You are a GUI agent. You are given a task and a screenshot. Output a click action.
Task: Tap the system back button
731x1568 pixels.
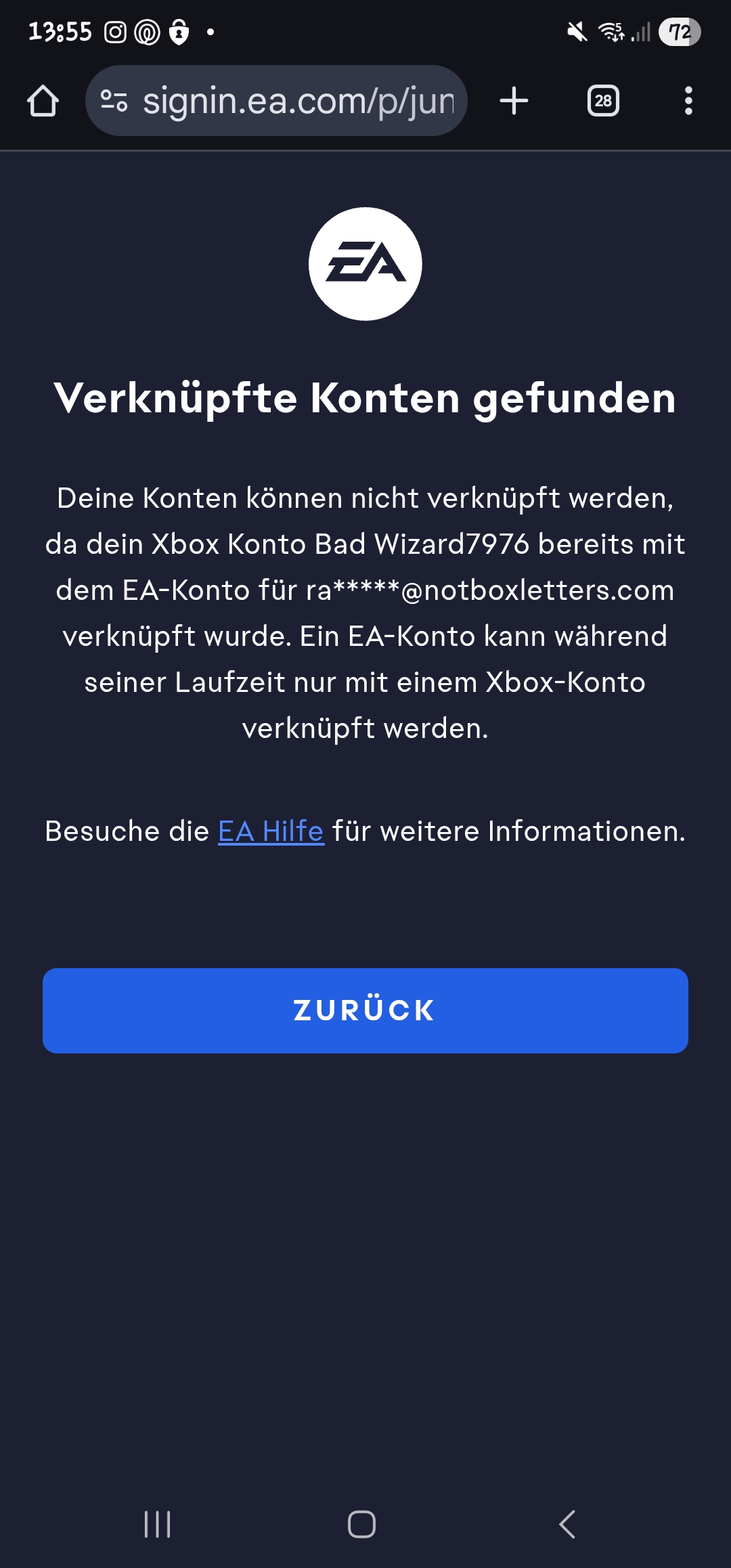click(567, 1525)
